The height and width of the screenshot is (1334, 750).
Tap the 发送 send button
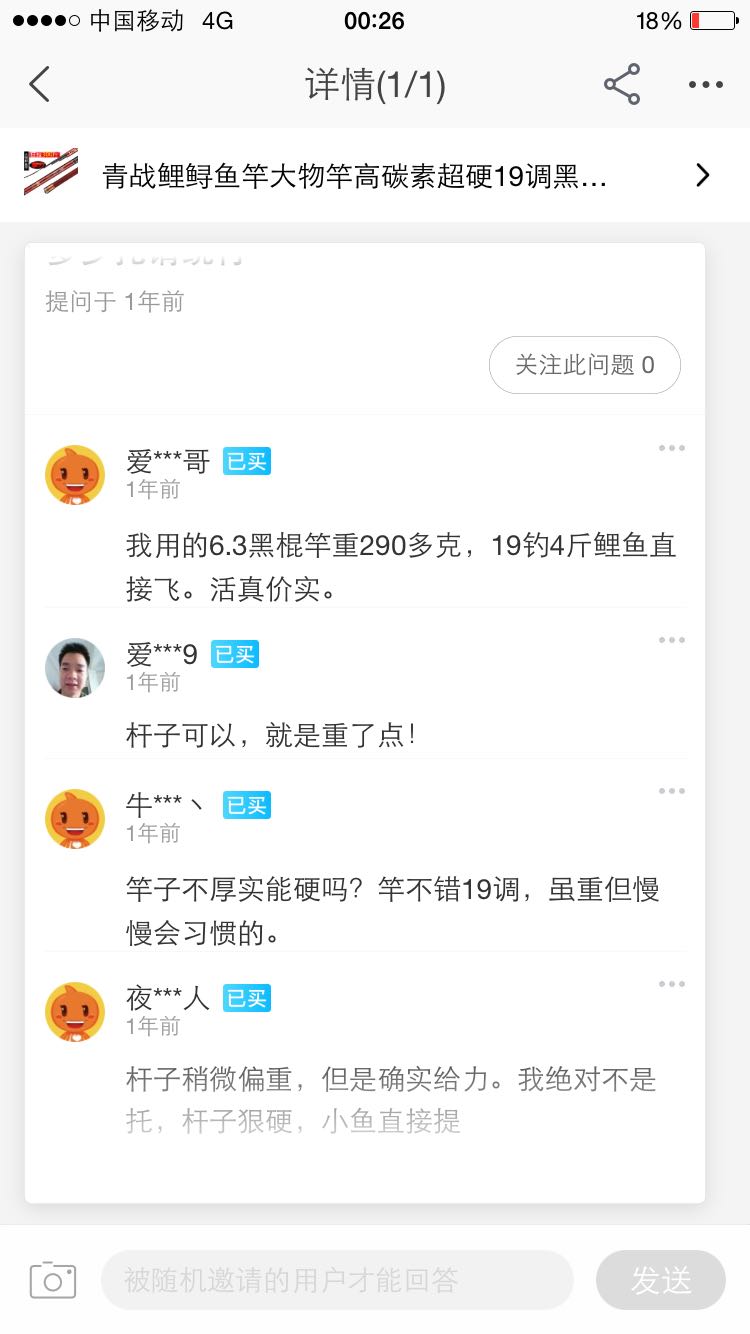(661, 1280)
